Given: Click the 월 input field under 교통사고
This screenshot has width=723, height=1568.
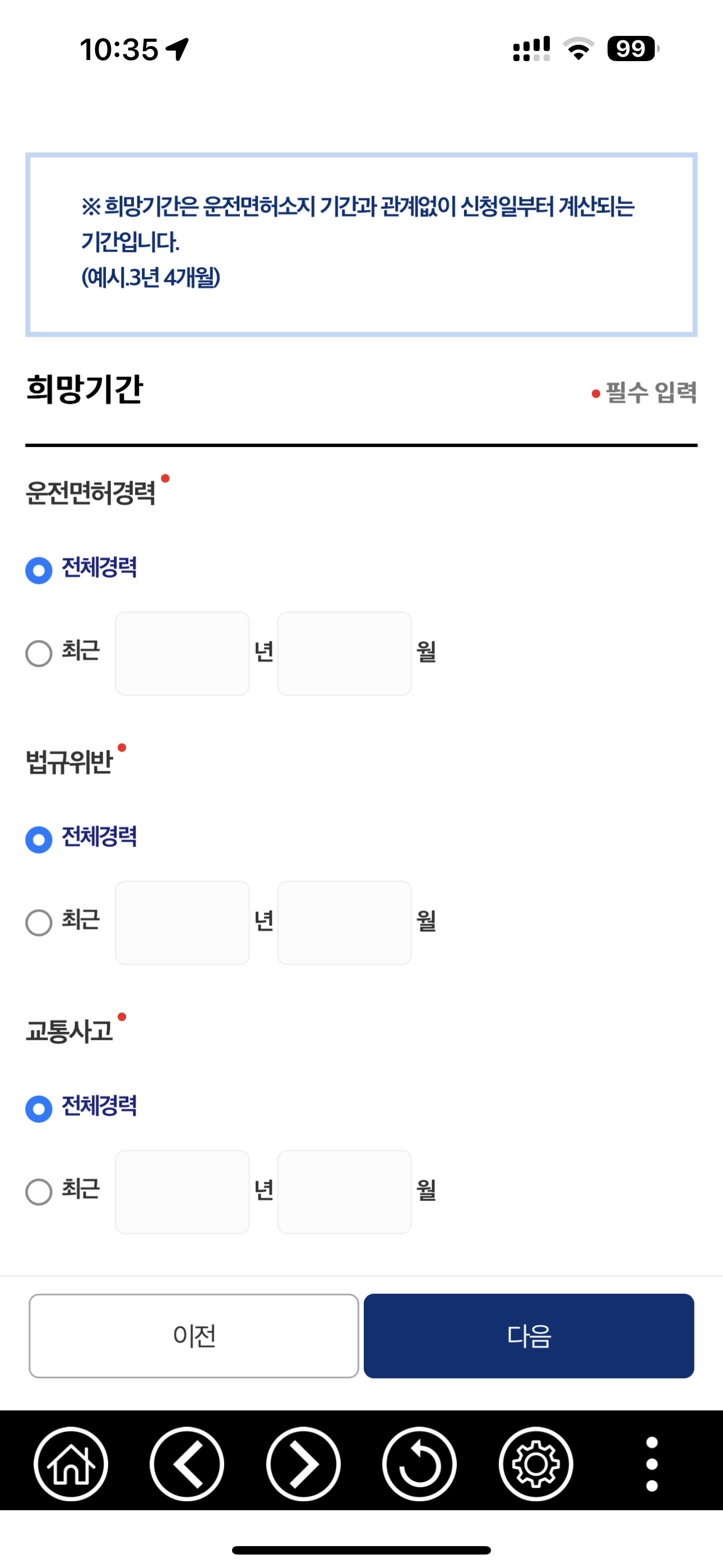Looking at the screenshot, I should pos(344,1191).
